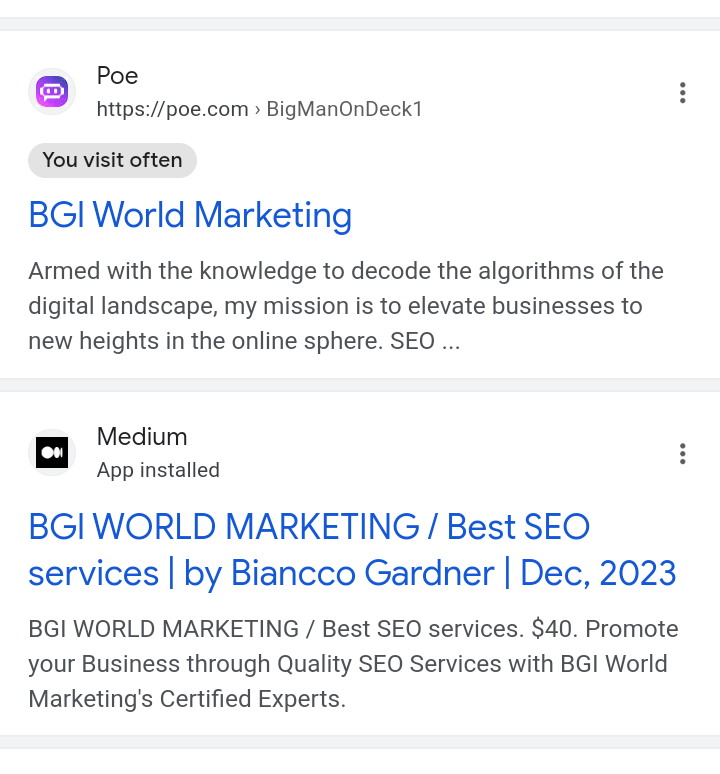Tap the Poe site header
This screenshot has height=774, width=720.
point(225,92)
